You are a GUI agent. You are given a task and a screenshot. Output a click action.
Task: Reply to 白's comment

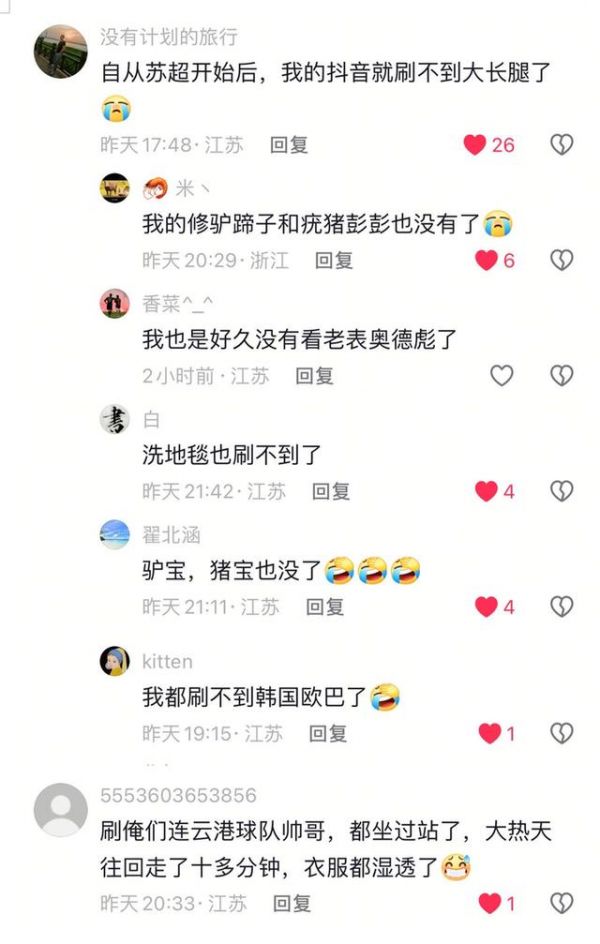331,491
